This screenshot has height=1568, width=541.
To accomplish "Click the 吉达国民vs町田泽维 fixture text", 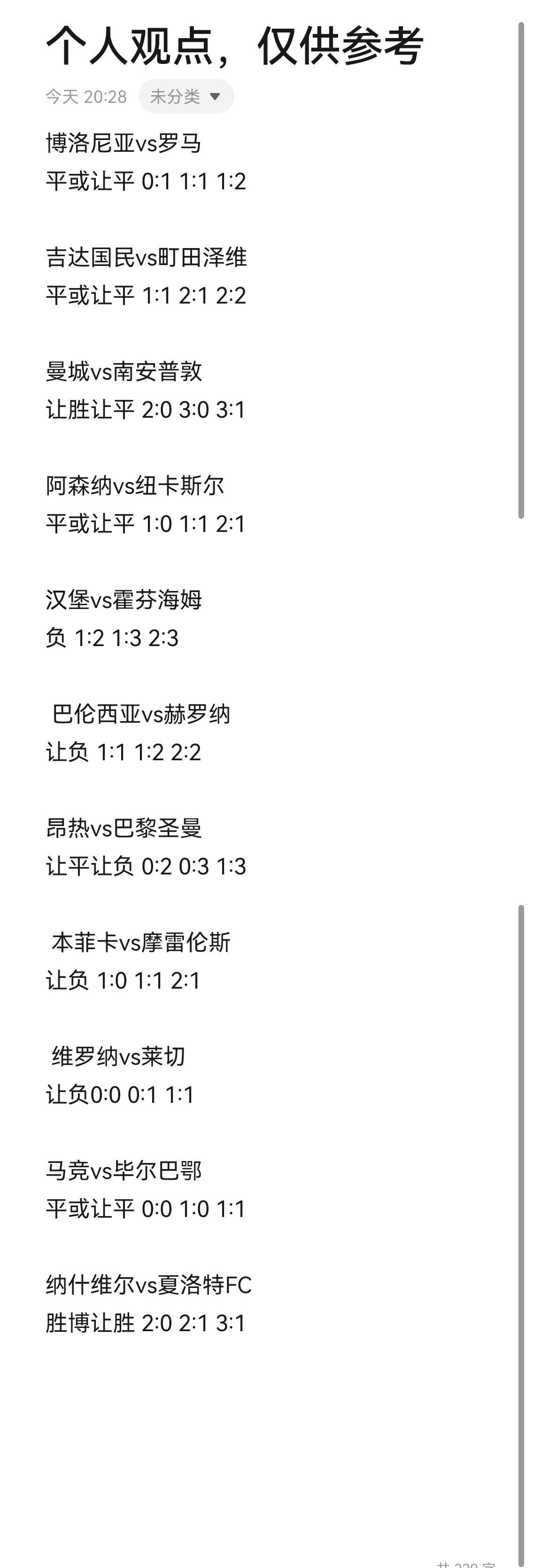I will click(146, 258).
